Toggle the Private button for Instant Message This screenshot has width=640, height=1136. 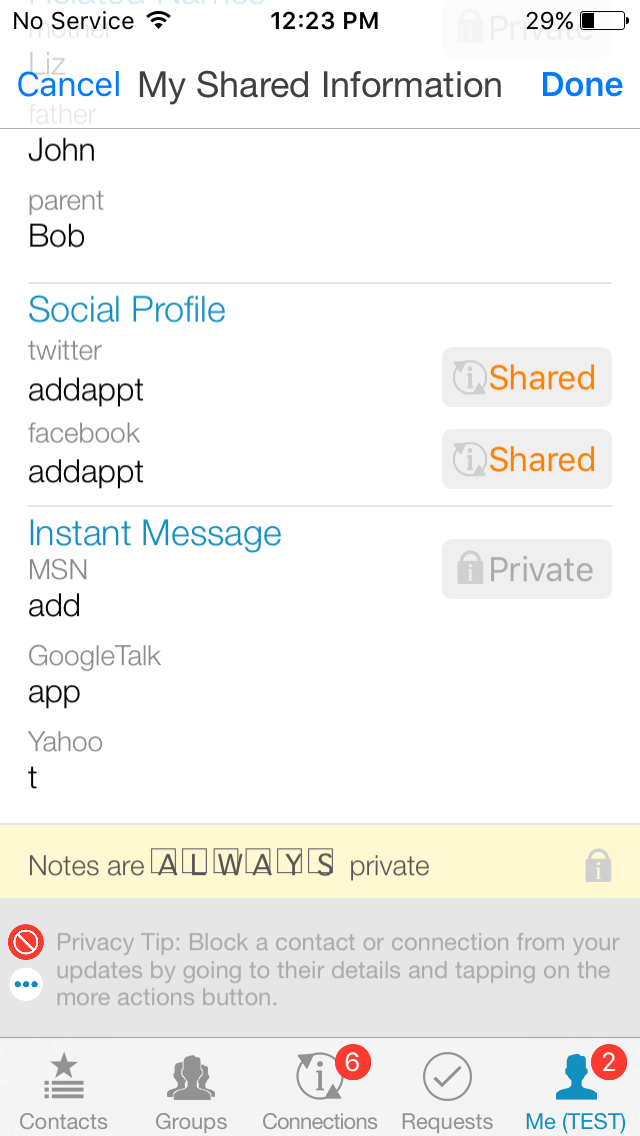[527, 569]
